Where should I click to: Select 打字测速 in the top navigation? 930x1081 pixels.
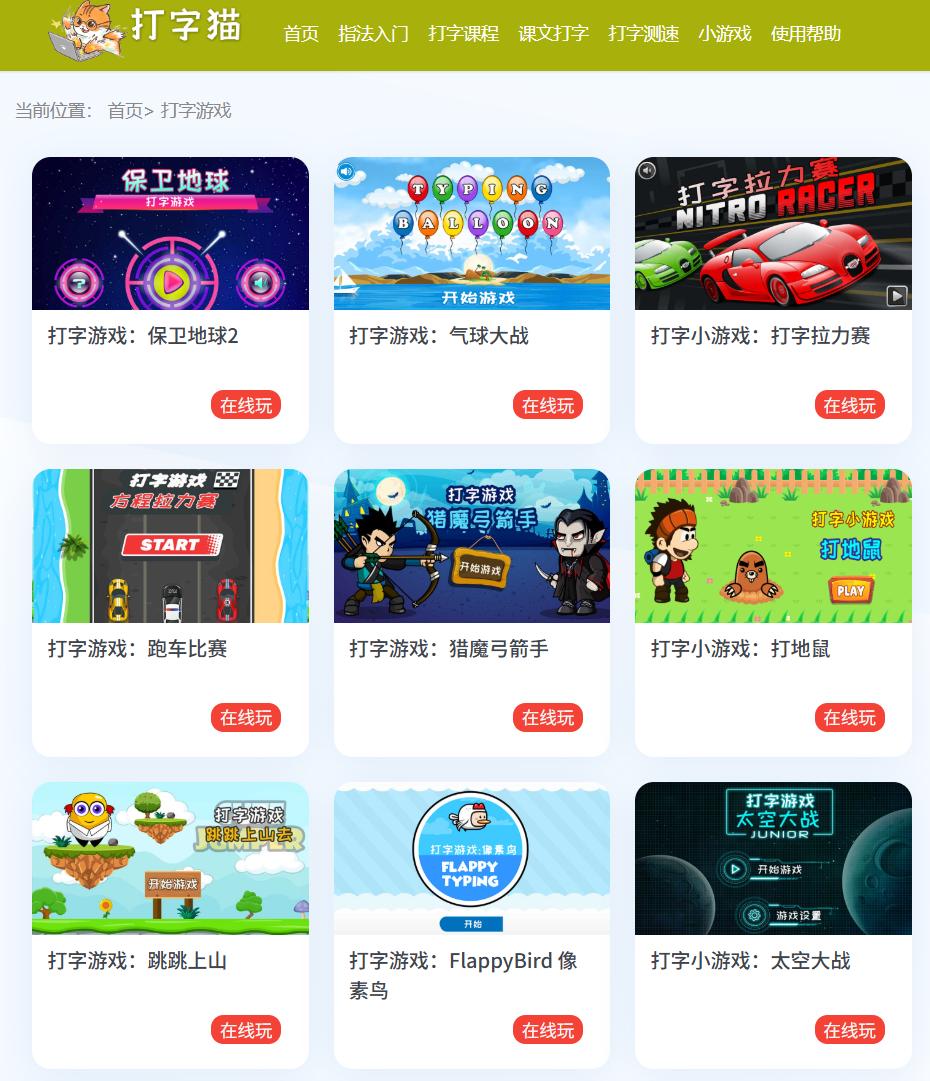(x=643, y=34)
